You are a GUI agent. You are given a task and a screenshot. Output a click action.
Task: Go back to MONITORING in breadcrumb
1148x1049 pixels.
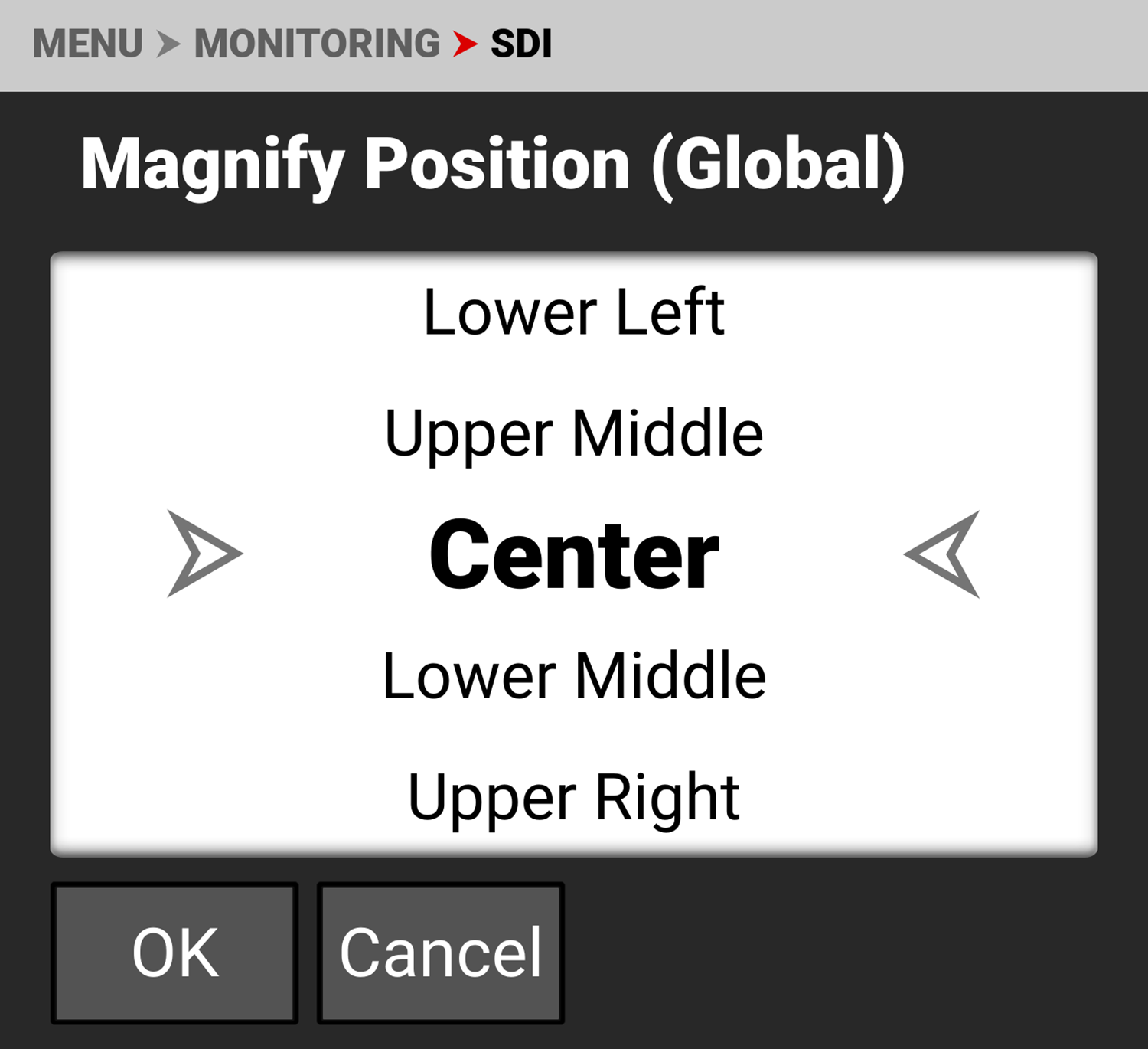(317, 44)
